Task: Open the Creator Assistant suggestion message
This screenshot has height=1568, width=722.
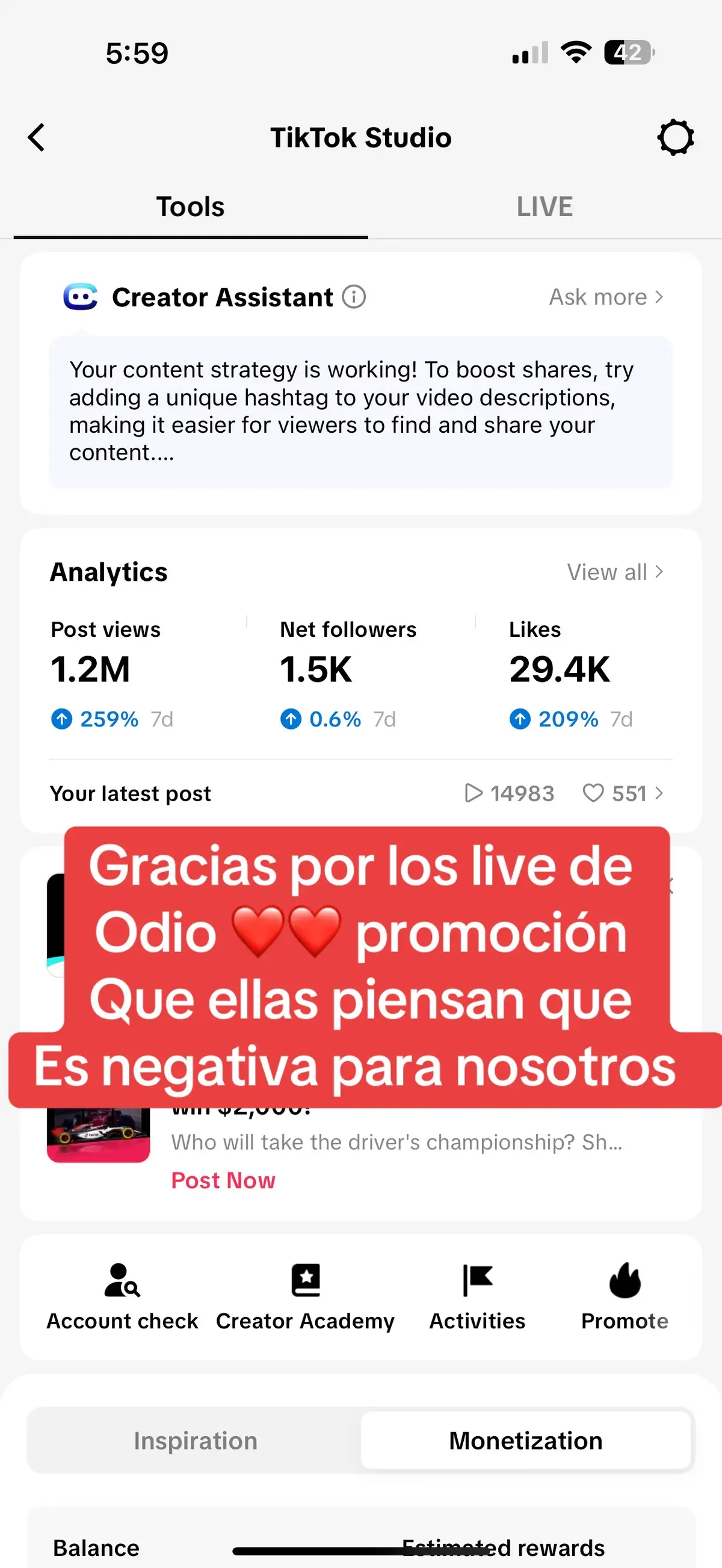Action: (x=360, y=412)
